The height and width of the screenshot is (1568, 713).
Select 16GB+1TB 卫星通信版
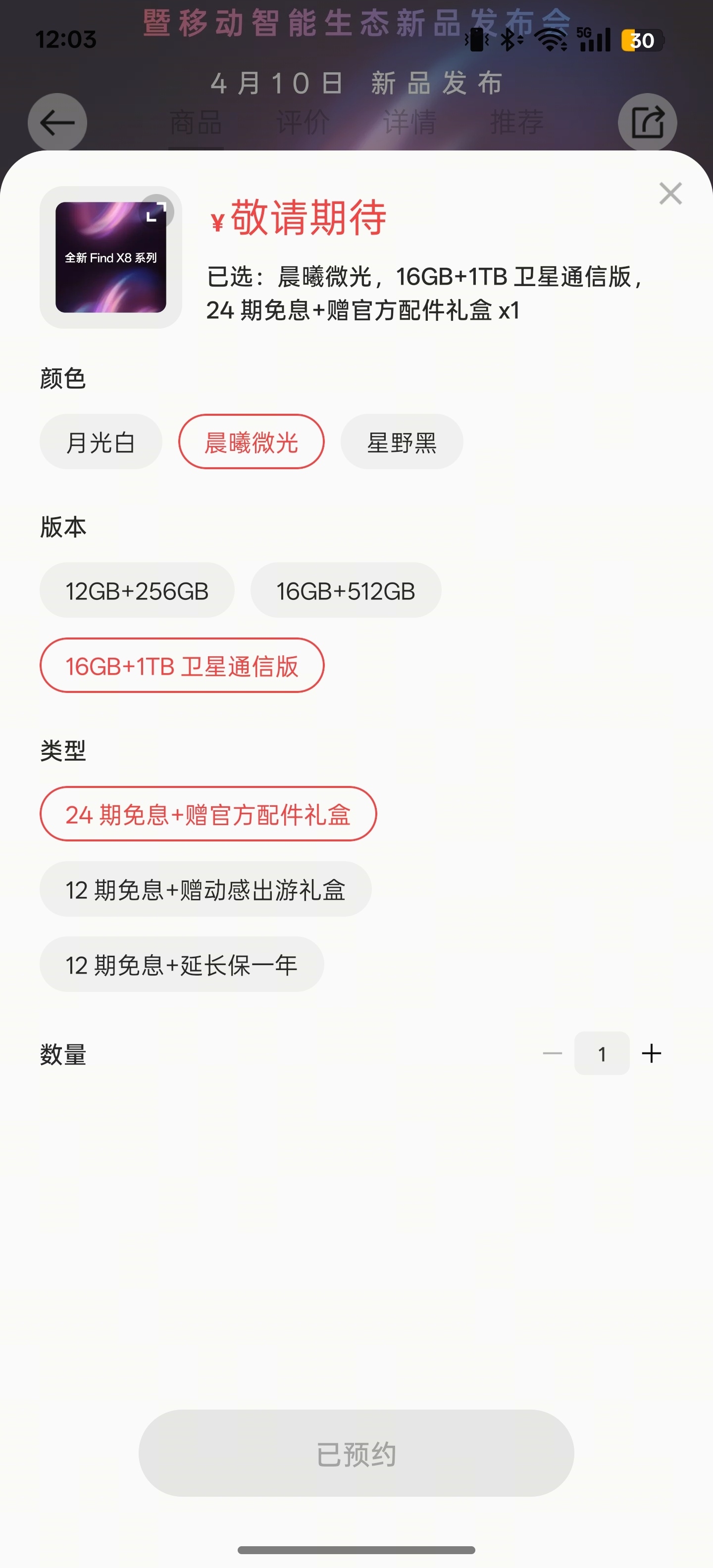181,665
